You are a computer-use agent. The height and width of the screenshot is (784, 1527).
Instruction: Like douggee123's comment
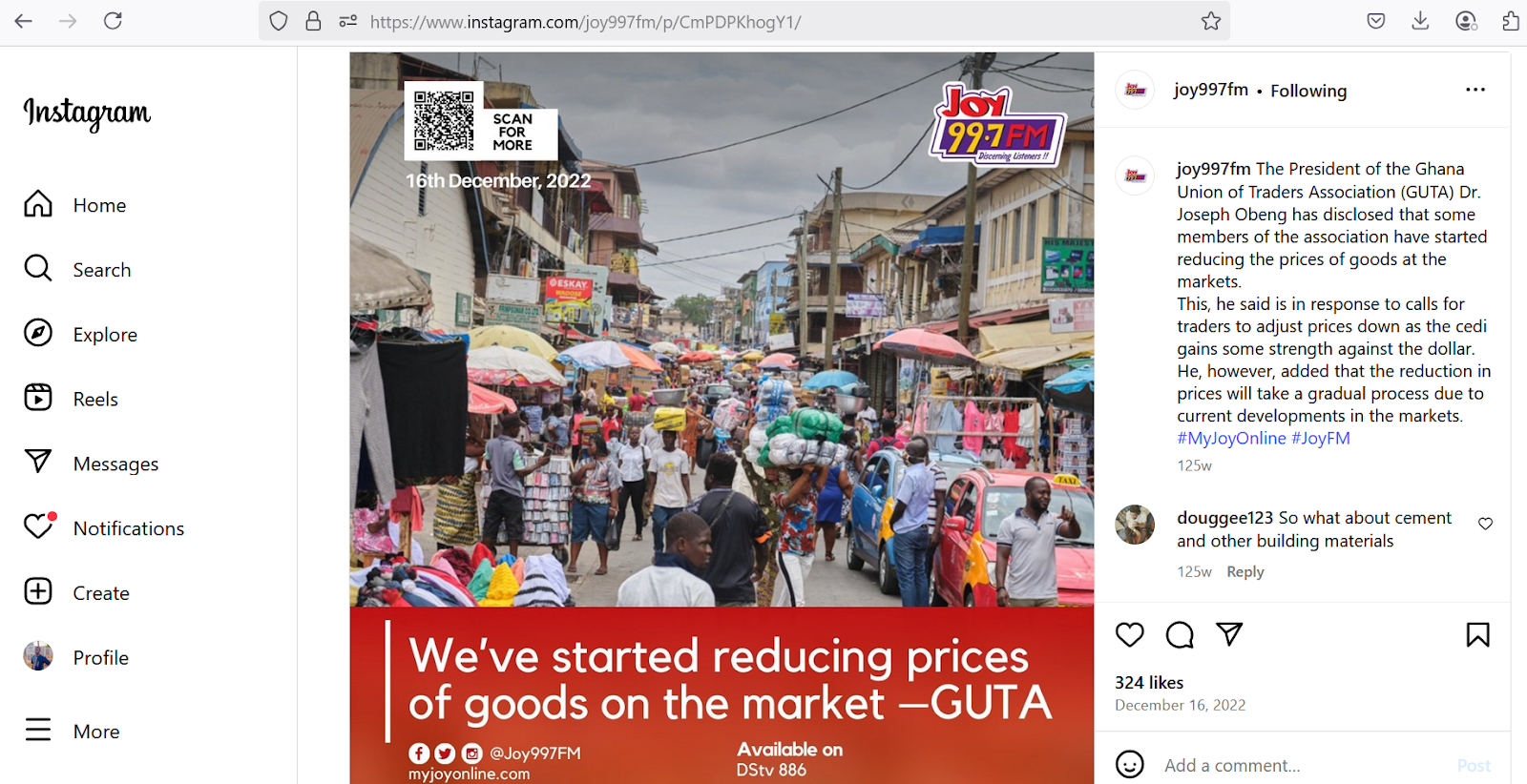click(x=1485, y=524)
